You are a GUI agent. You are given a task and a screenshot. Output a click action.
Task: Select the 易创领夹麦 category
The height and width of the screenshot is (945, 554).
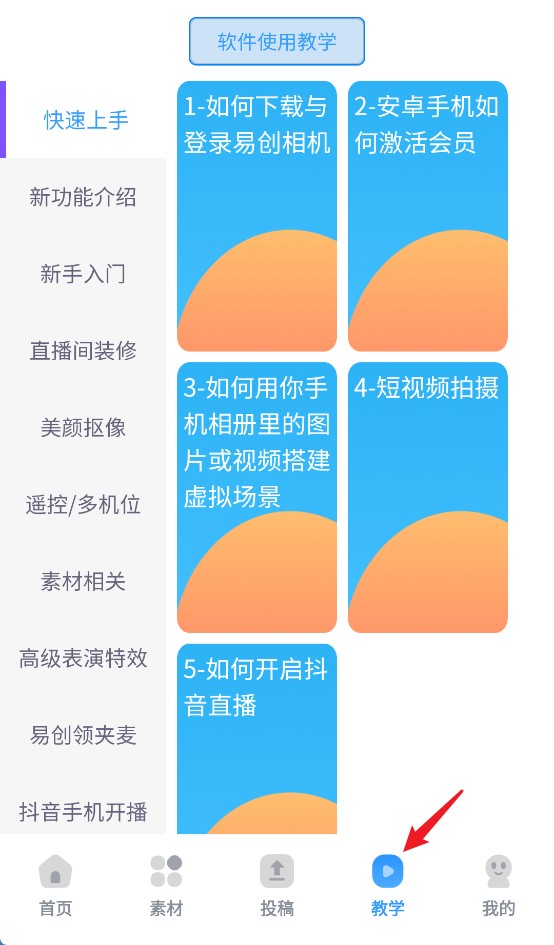[x=83, y=735]
